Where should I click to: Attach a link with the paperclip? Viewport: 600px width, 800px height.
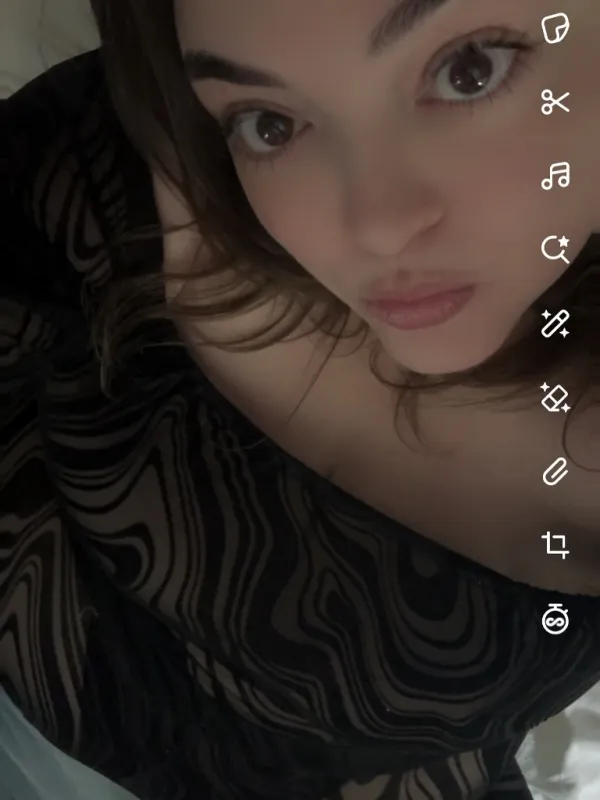coord(555,471)
